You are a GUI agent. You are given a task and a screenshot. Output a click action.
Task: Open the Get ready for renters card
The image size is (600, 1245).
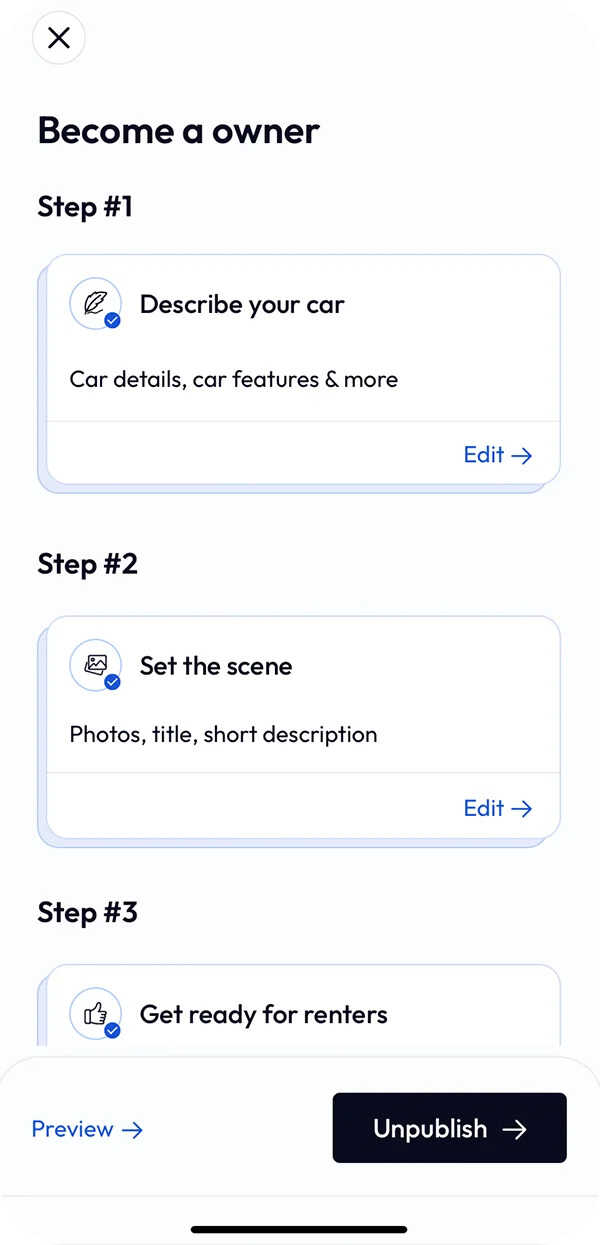coord(263,1014)
